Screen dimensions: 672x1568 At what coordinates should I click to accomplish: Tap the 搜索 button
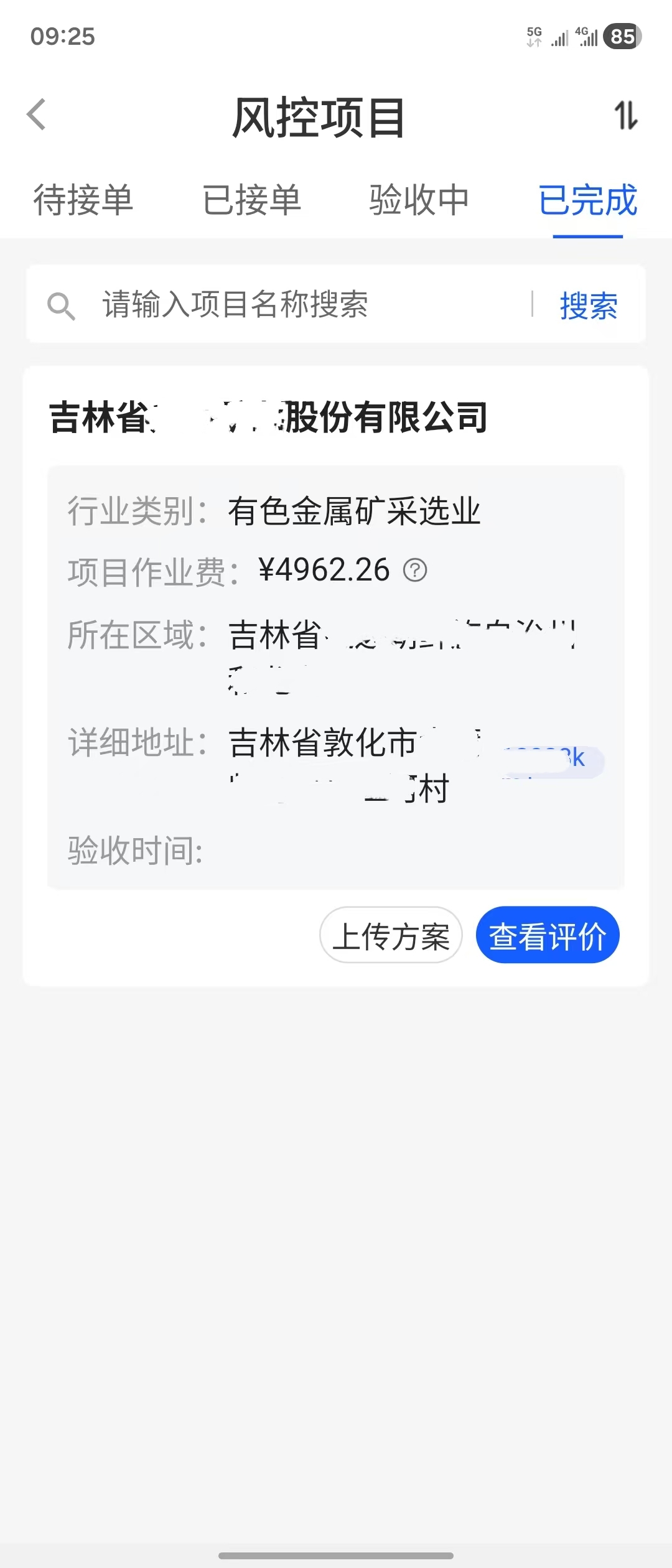point(588,306)
